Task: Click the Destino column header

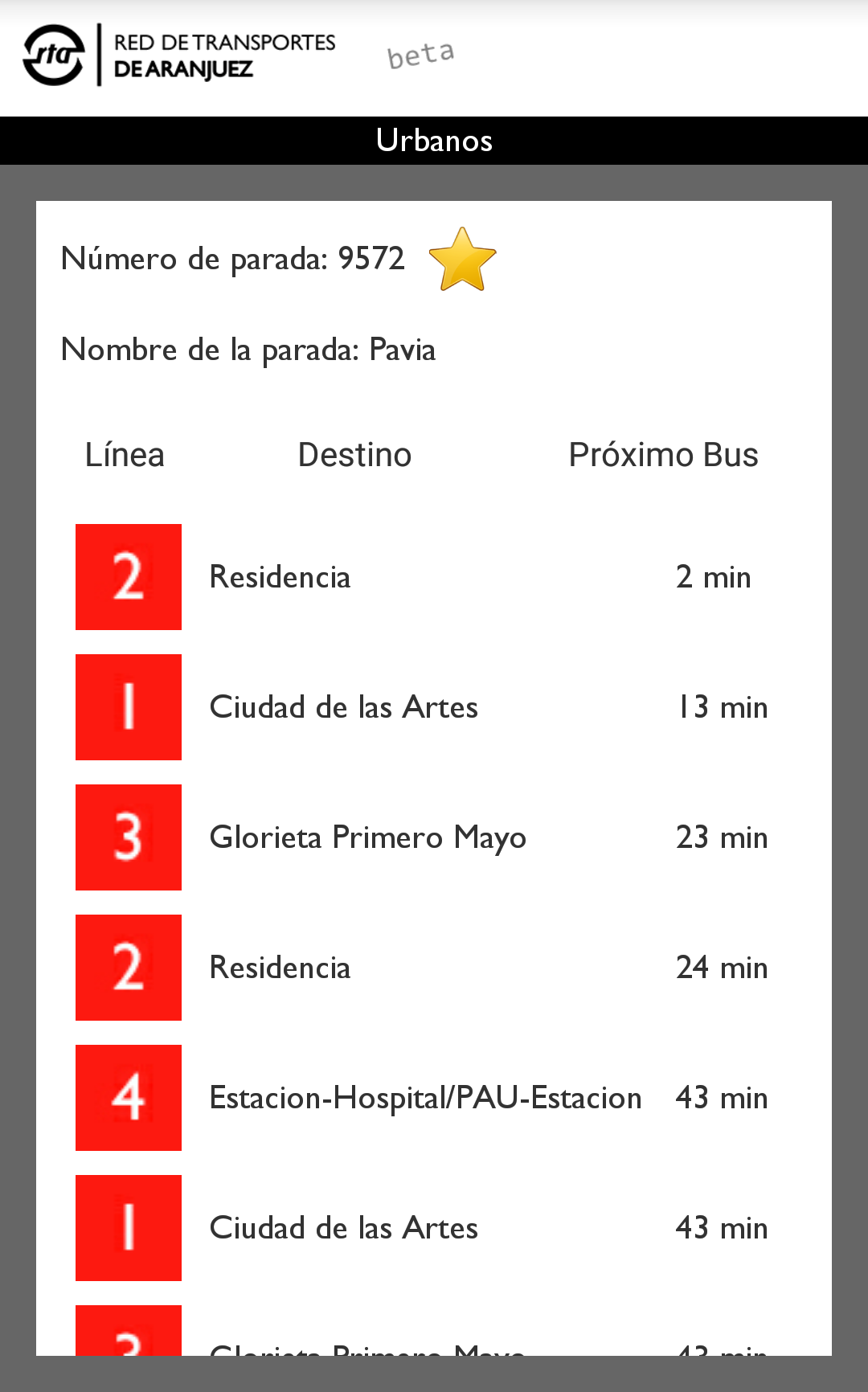Action: point(354,453)
